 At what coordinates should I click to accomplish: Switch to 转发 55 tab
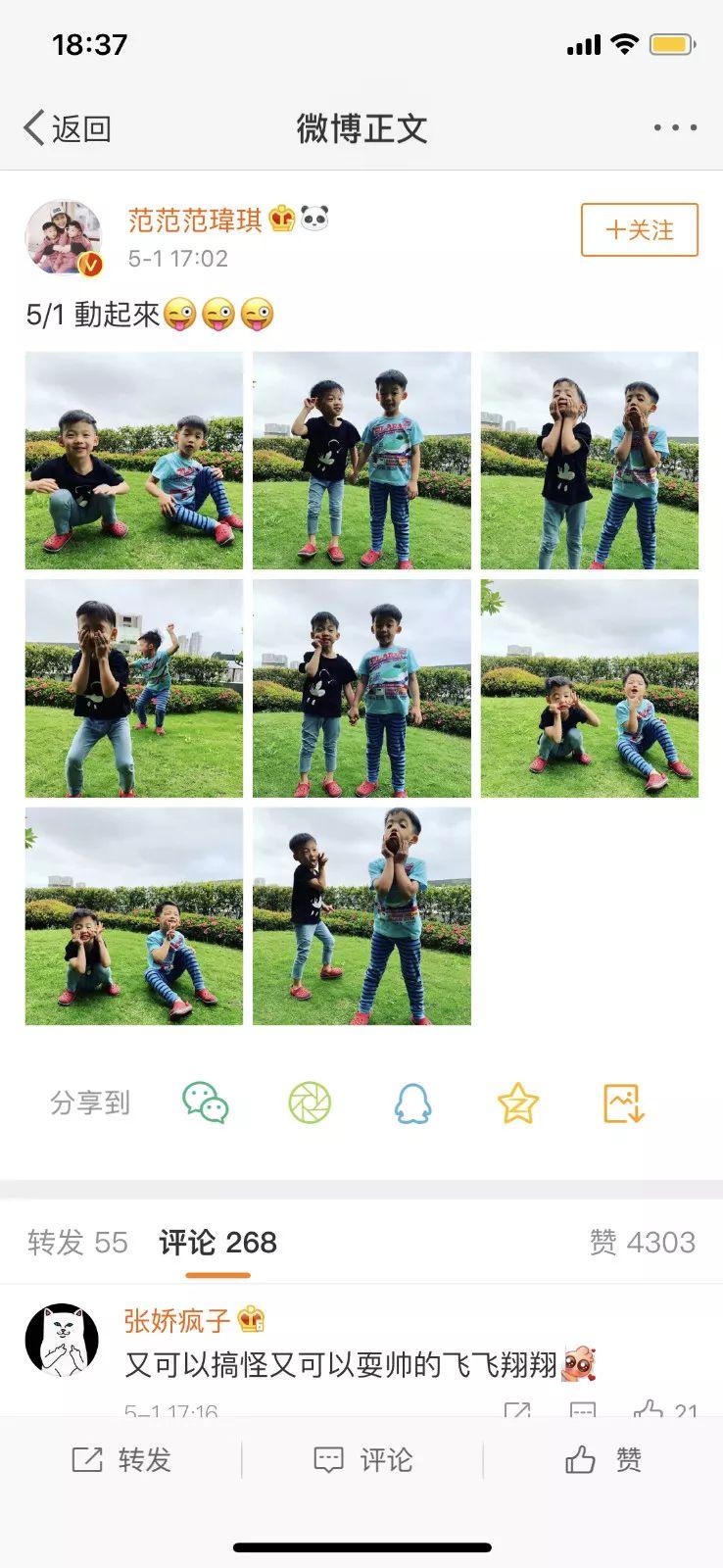(77, 1243)
